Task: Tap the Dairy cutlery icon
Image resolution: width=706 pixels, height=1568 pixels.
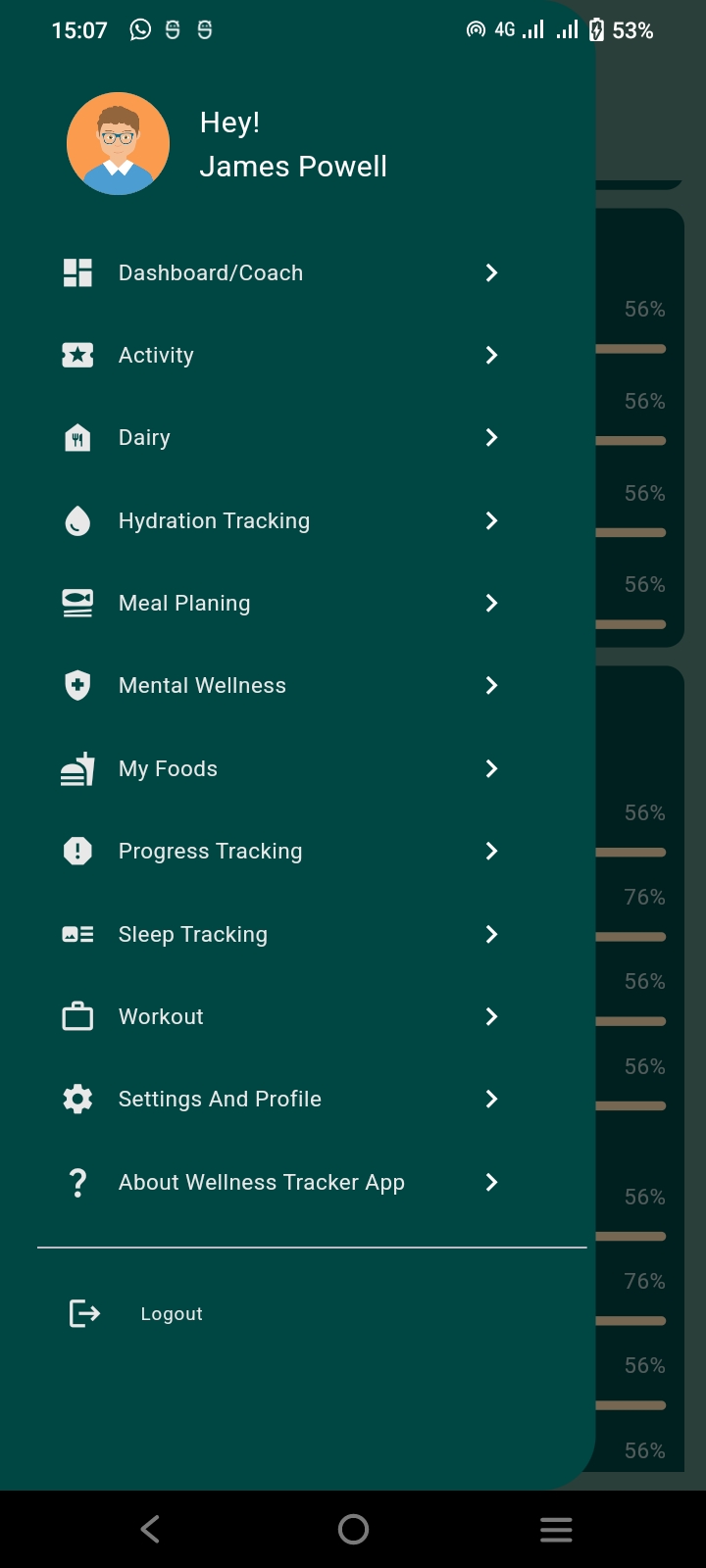Action: pos(77,437)
